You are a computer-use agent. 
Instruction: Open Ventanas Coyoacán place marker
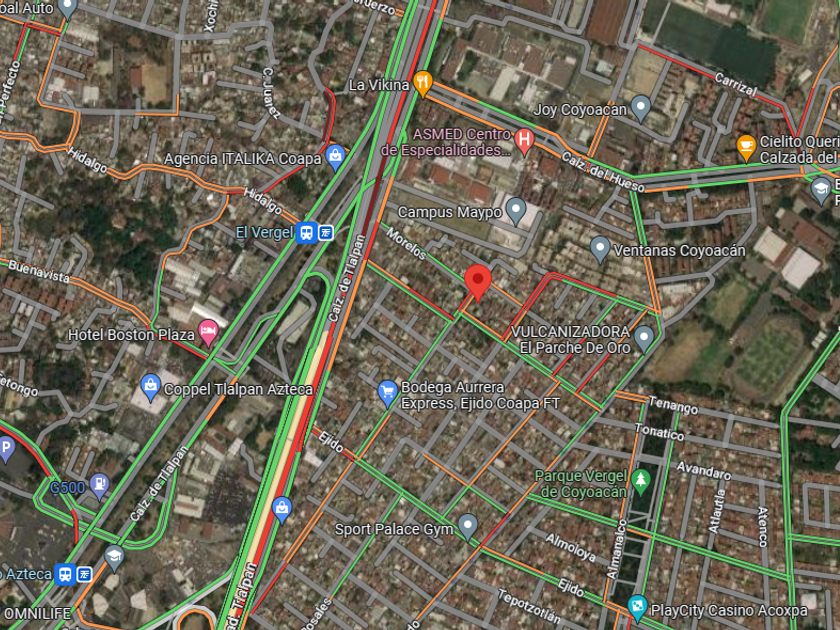click(x=600, y=249)
